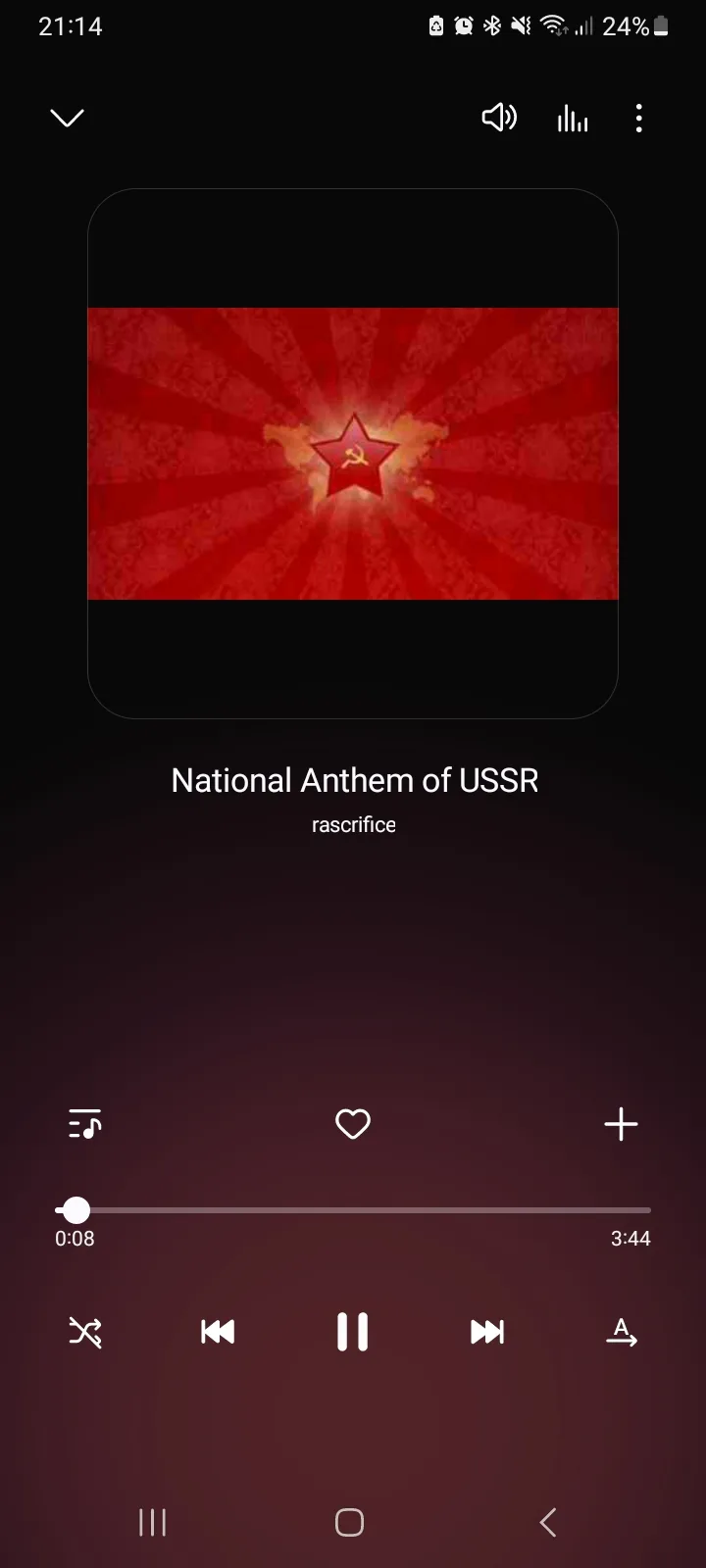Skip to the previous track
Viewport: 706px width, 1568px height.
tap(218, 1332)
